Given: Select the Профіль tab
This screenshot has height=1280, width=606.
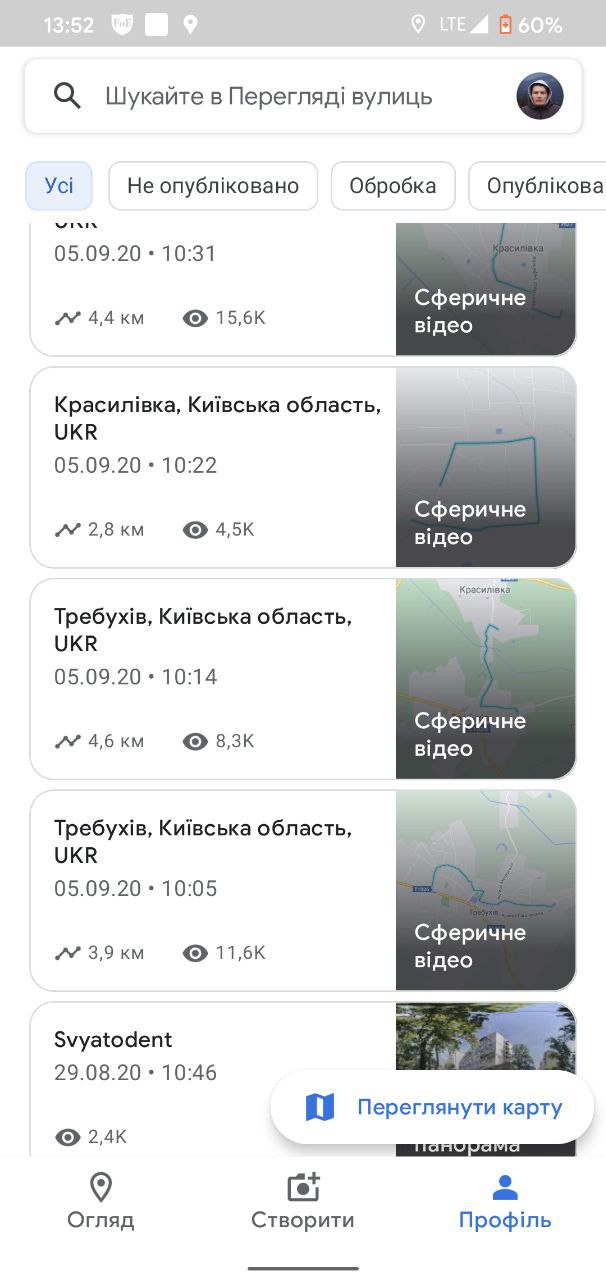Looking at the screenshot, I should (x=505, y=1202).
